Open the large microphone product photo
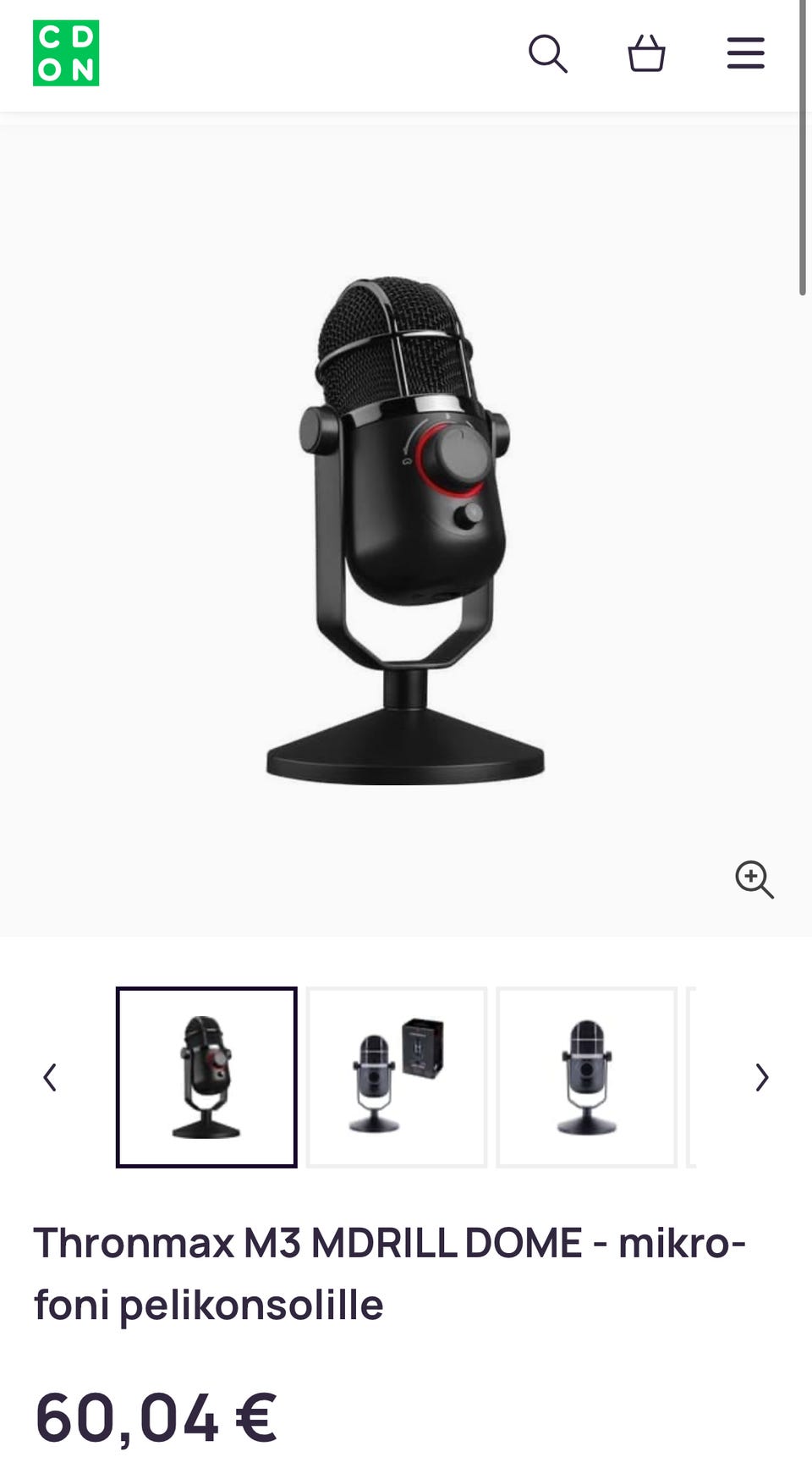812x1457 pixels. 404,531
